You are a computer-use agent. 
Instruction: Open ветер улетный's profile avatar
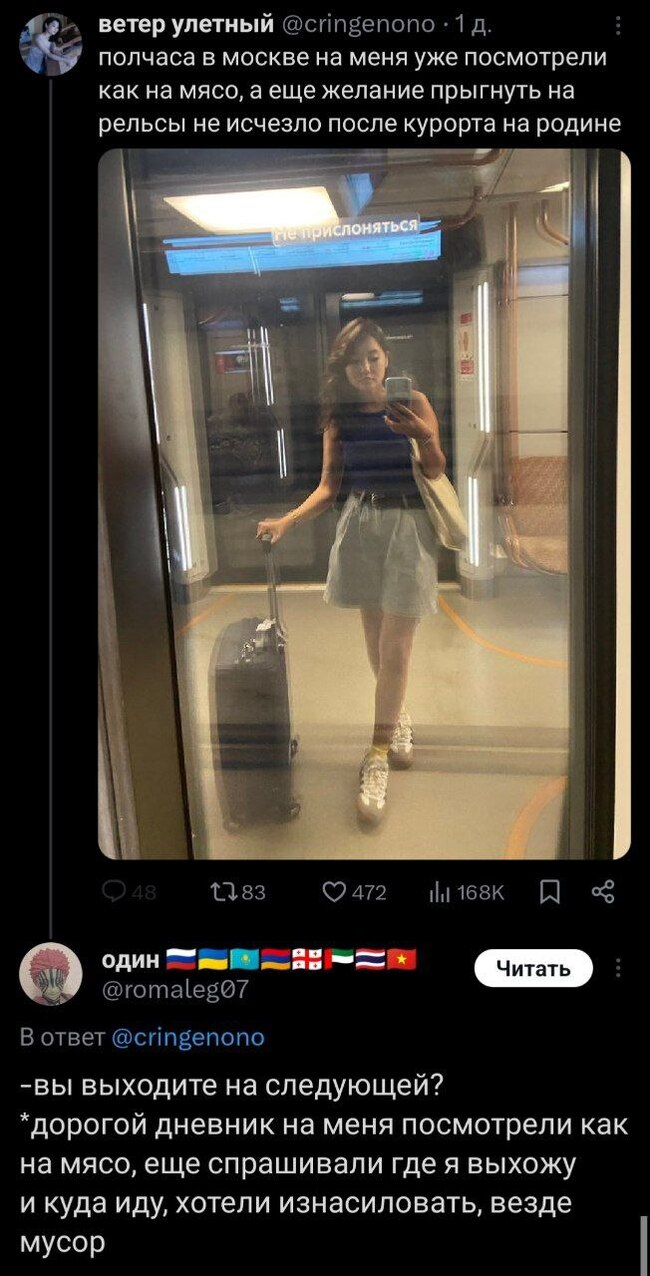(50, 44)
